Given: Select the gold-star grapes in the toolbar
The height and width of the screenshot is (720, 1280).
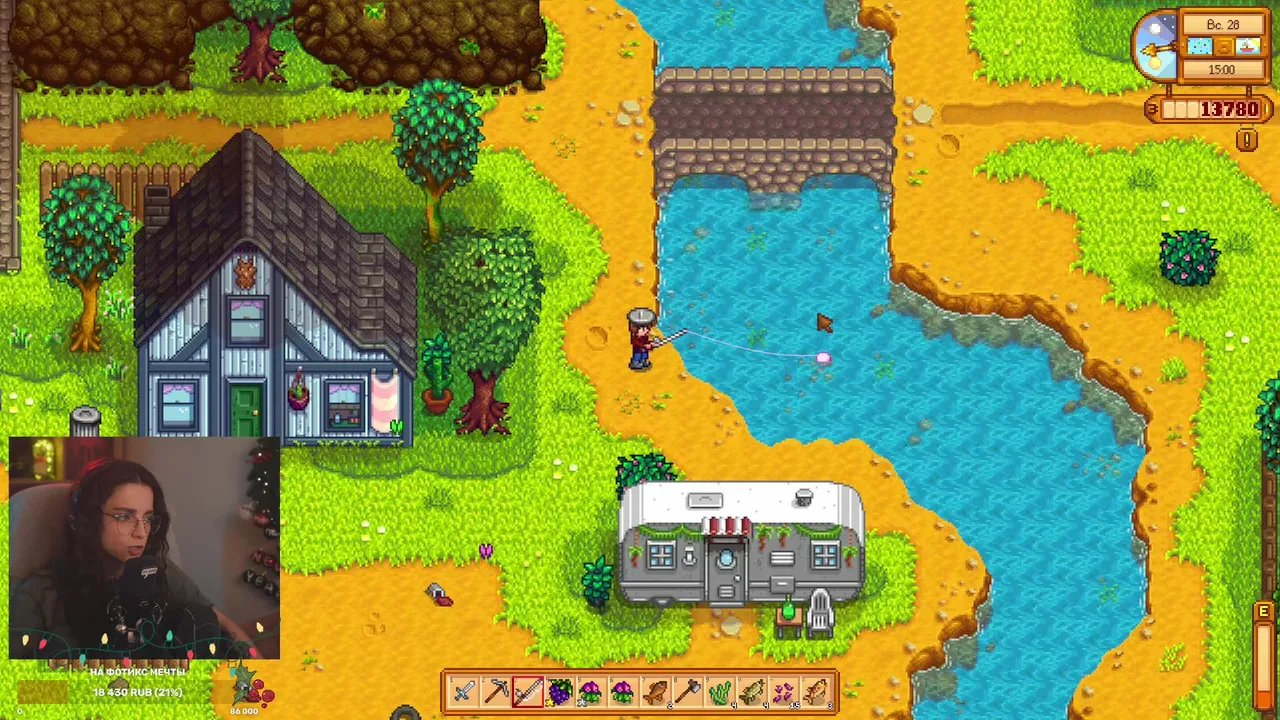Looking at the screenshot, I should coord(560,691).
